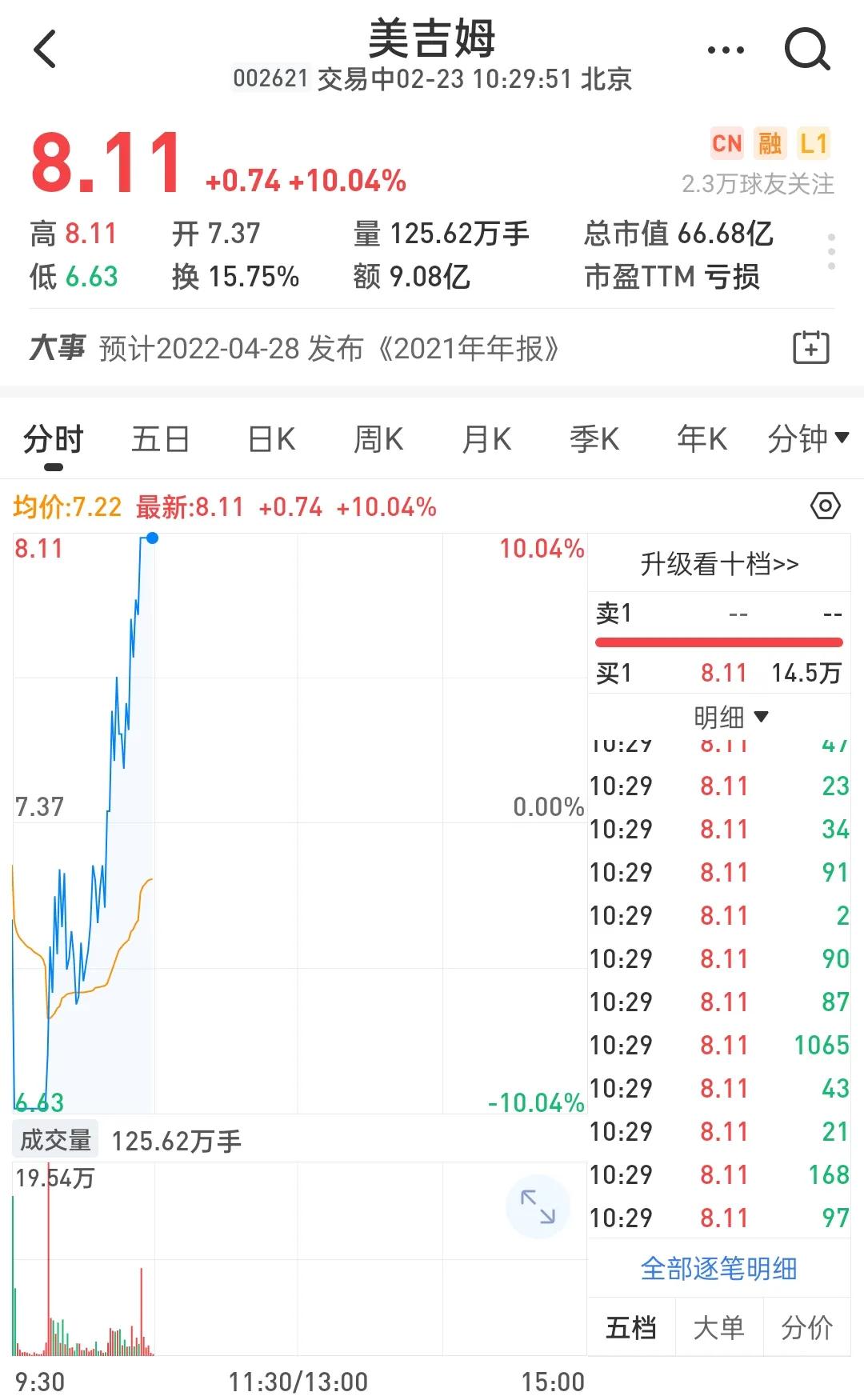Open the three-dot more options menu
Viewport: 864px width, 1400px height.
point(726,50)
